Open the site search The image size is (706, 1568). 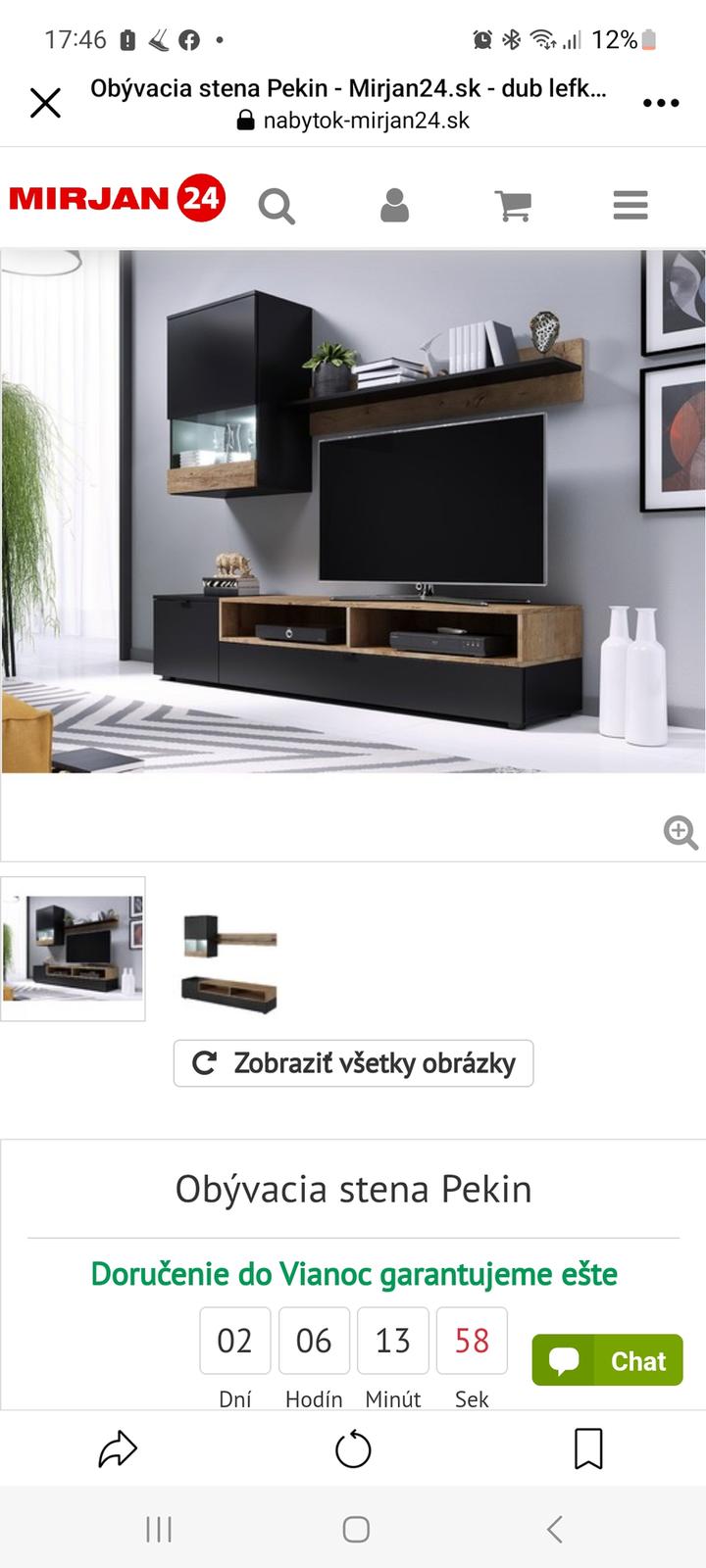[x=277, y=207]
